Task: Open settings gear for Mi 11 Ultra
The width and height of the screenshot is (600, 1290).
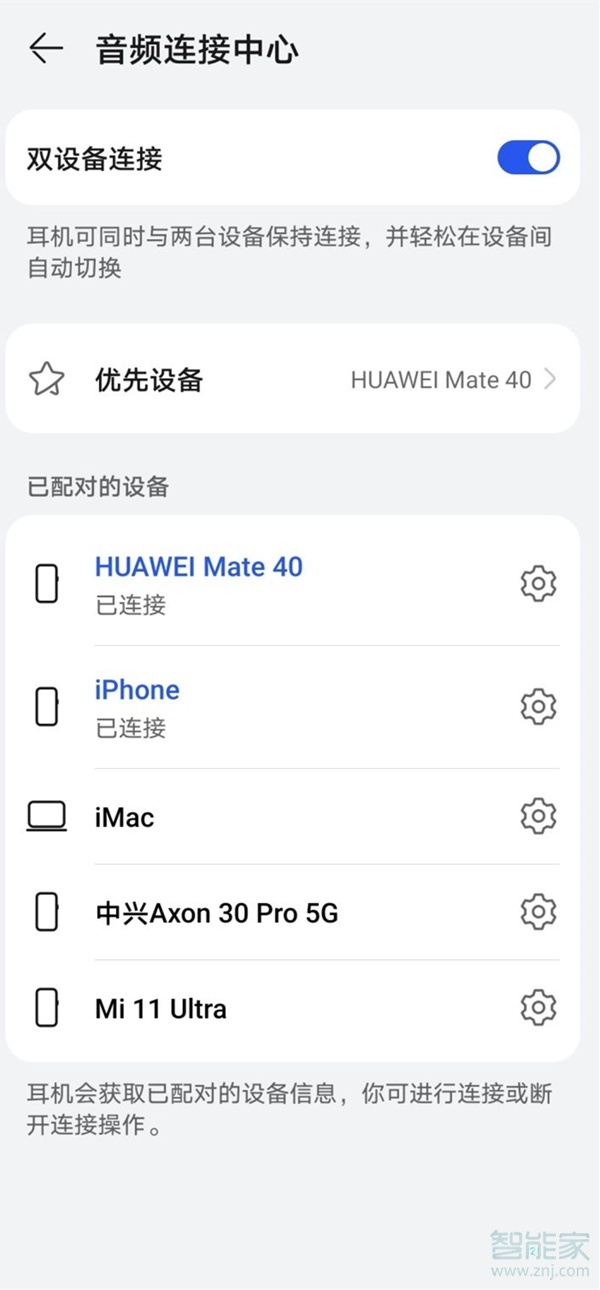Action: click(538, 1008)
